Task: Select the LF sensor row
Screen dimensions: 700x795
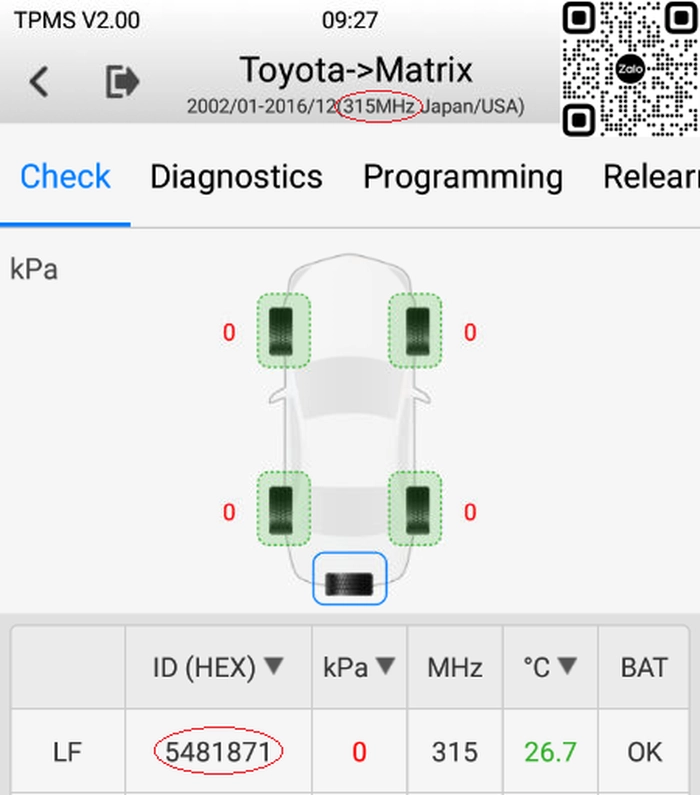Action: click(350, 752)
